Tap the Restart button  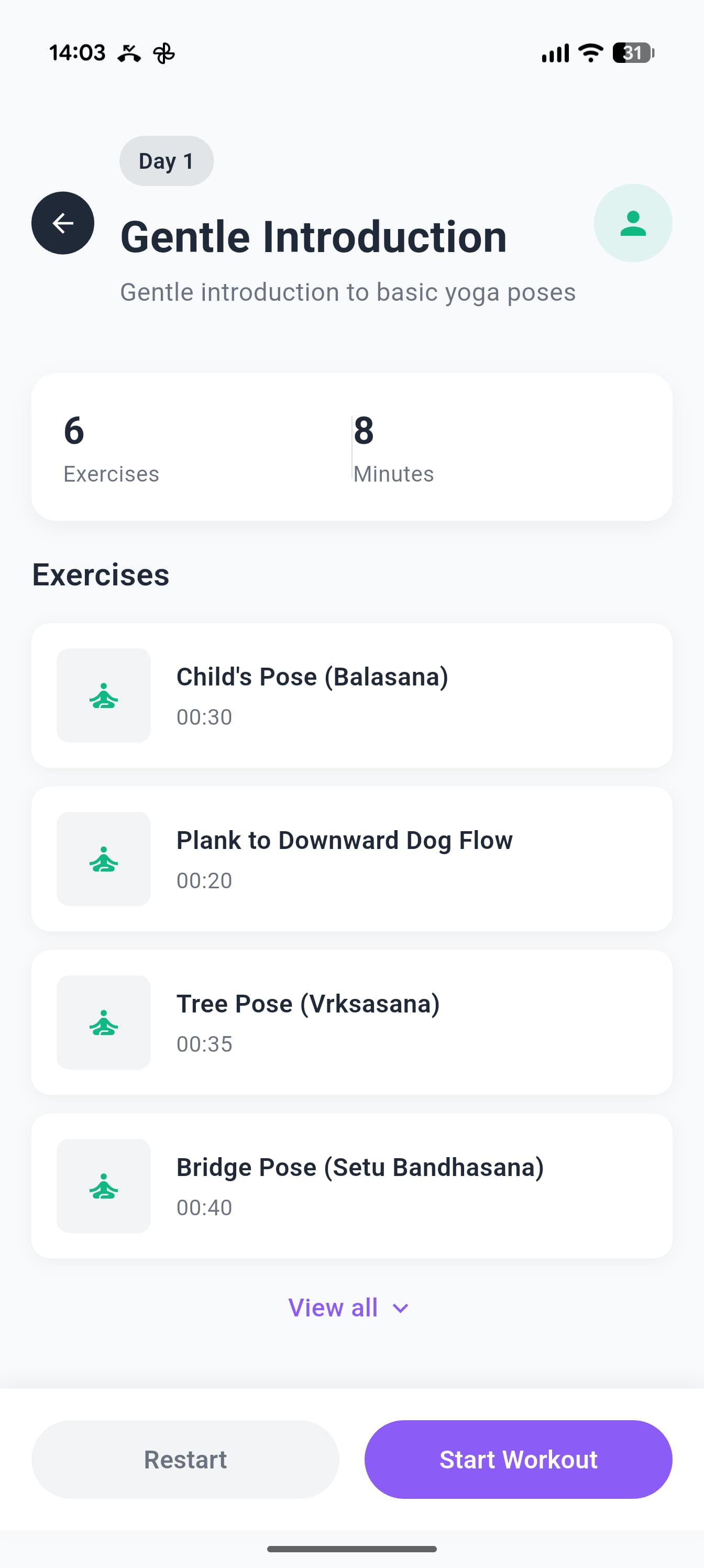point(185,1459)
